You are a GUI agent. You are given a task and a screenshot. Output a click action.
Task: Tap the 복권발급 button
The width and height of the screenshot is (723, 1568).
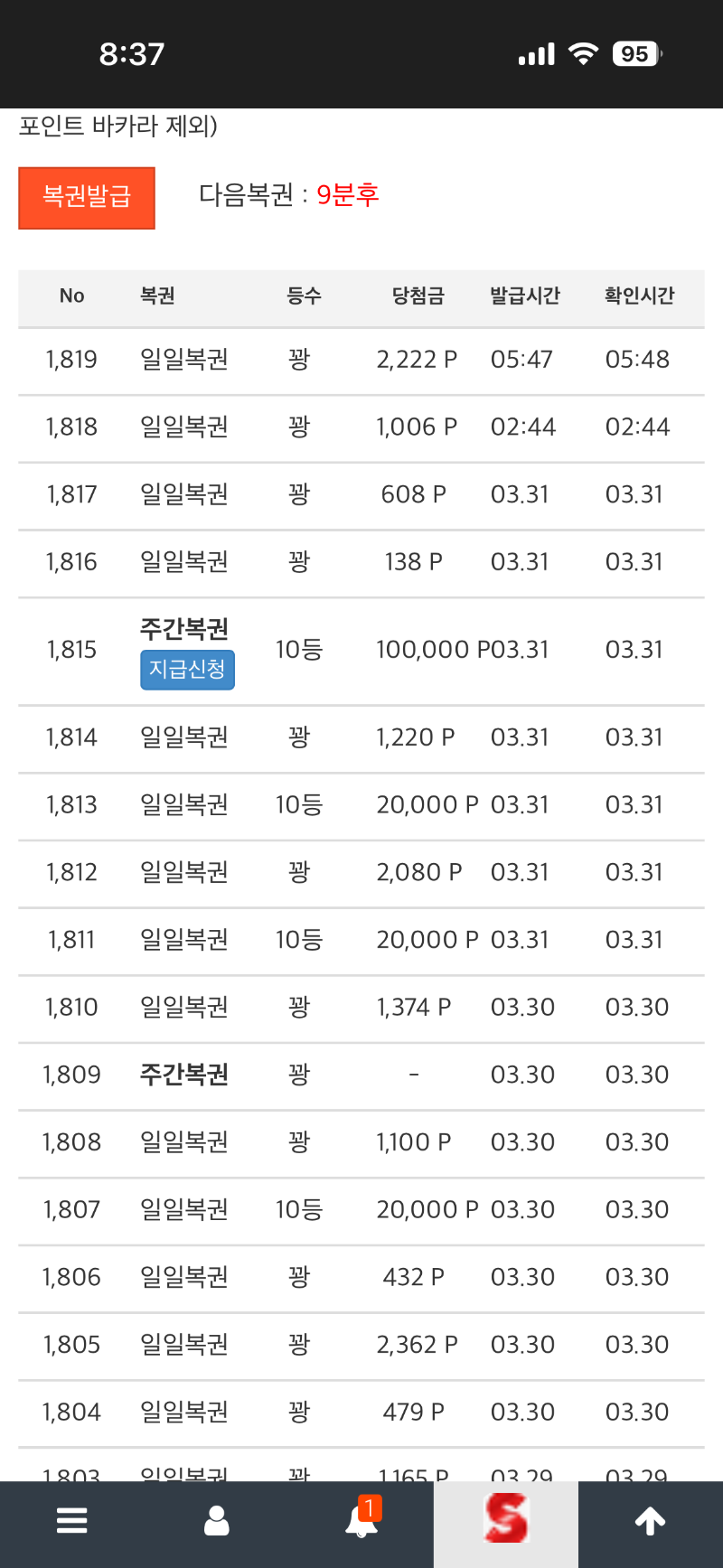tap(87, 197)
